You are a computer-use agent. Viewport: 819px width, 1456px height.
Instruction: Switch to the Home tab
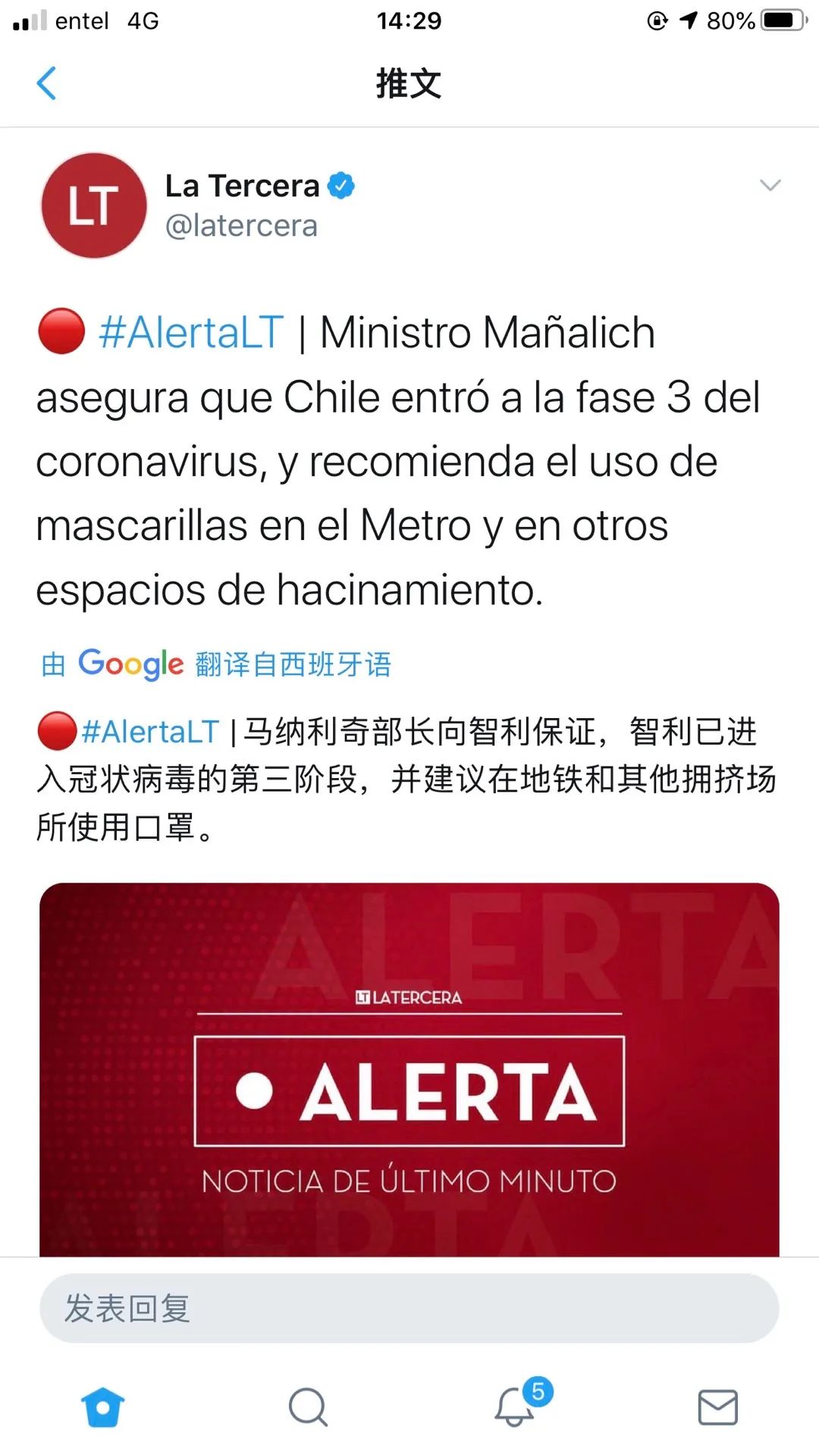[102, 1407]
